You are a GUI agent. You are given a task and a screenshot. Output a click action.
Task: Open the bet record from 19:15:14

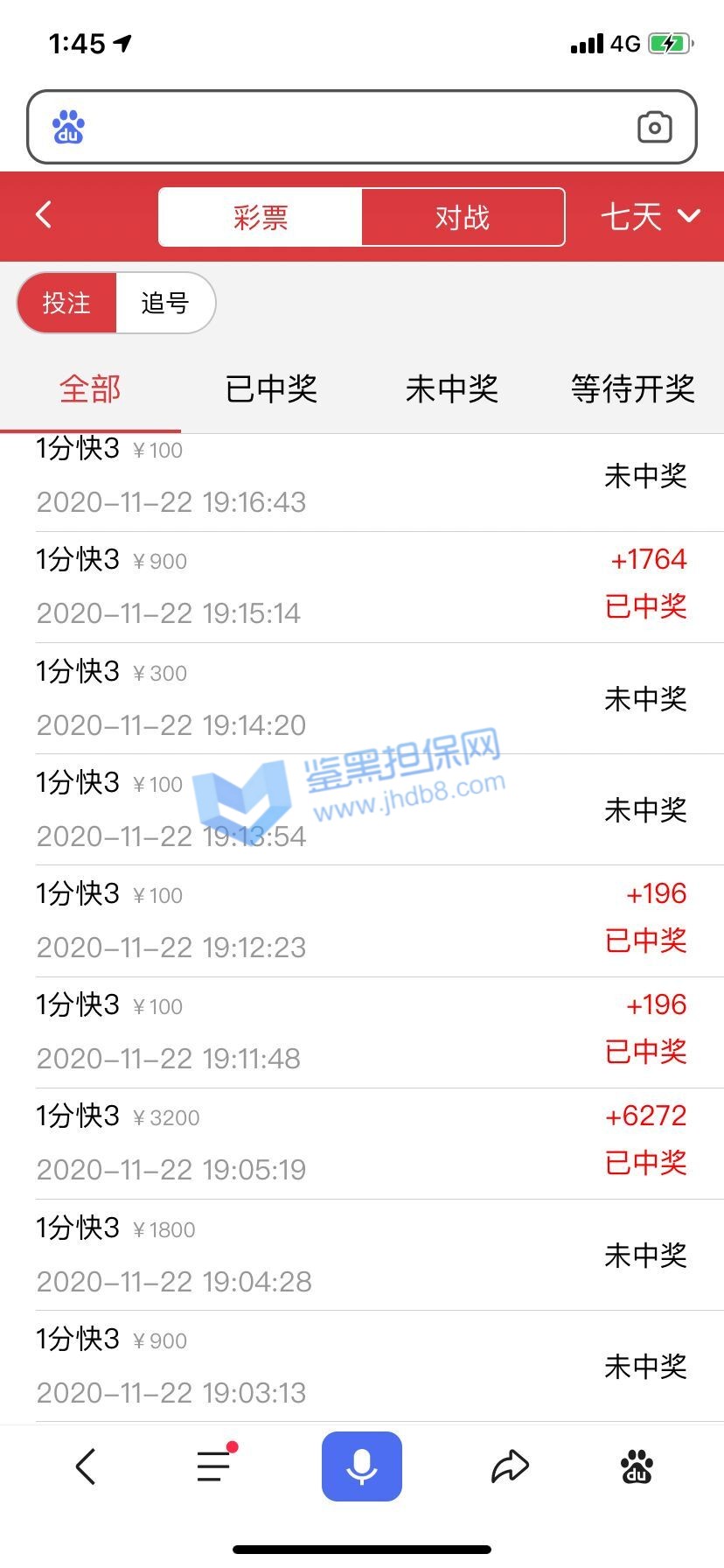(x=362, y=587)
